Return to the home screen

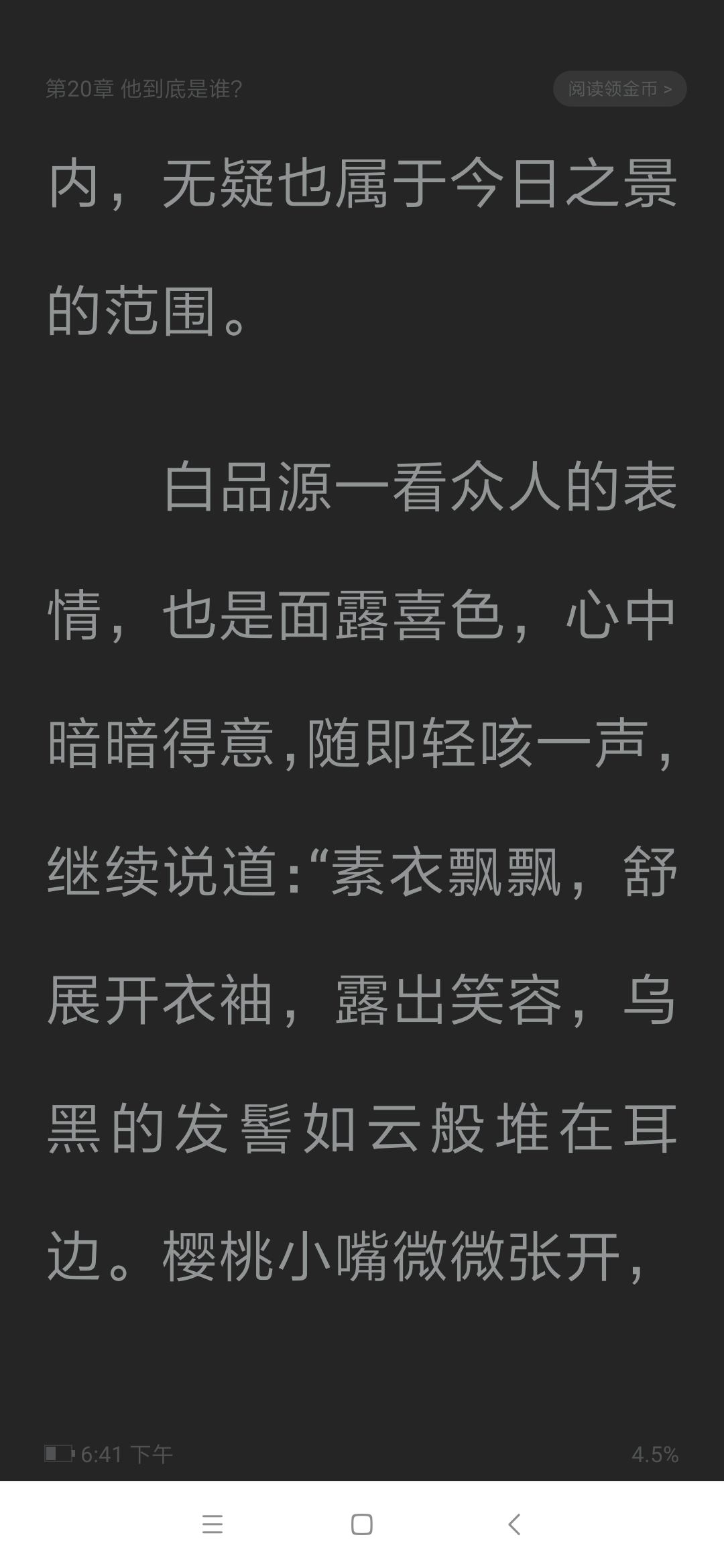coord(362,1524)
